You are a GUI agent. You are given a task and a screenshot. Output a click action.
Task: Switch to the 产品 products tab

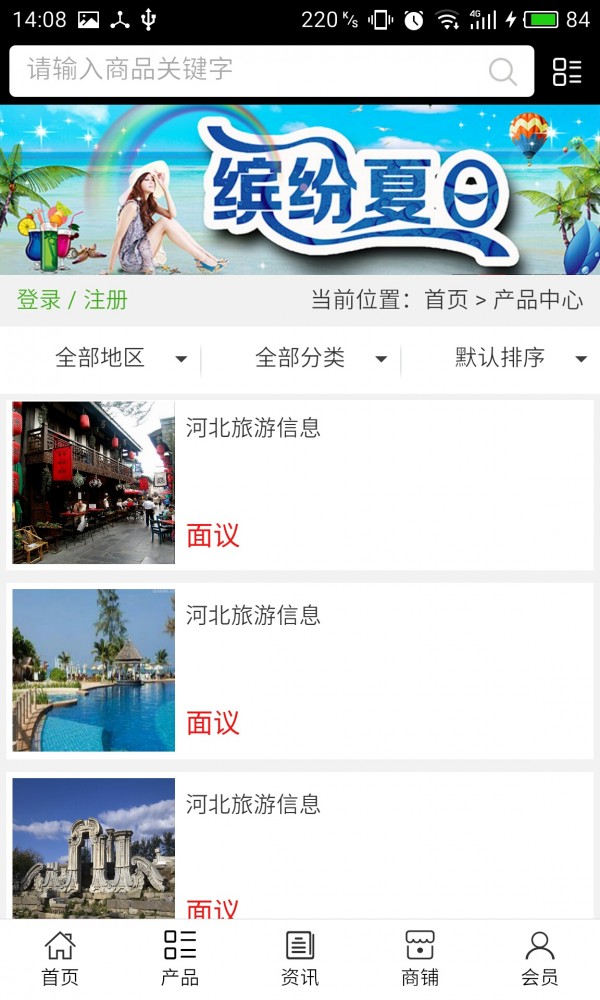[180, 958]
